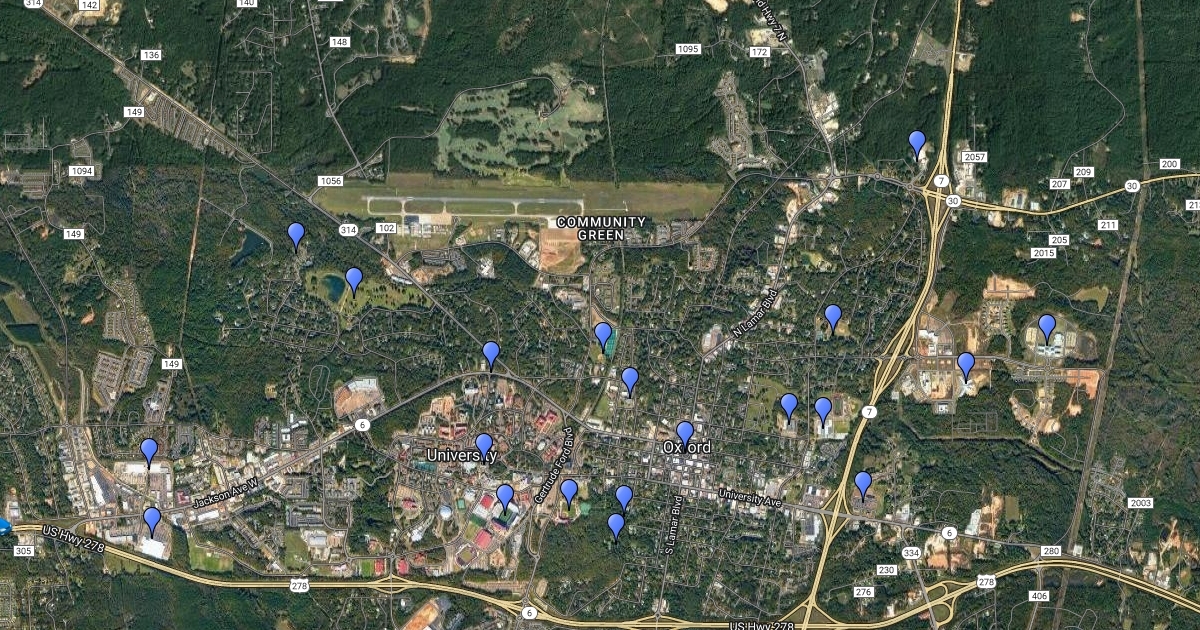The height and width of the screenshot is (630, 1200).
Task: Open the pin east of N Lamar Blvd
Action: [x=833, y=317]
